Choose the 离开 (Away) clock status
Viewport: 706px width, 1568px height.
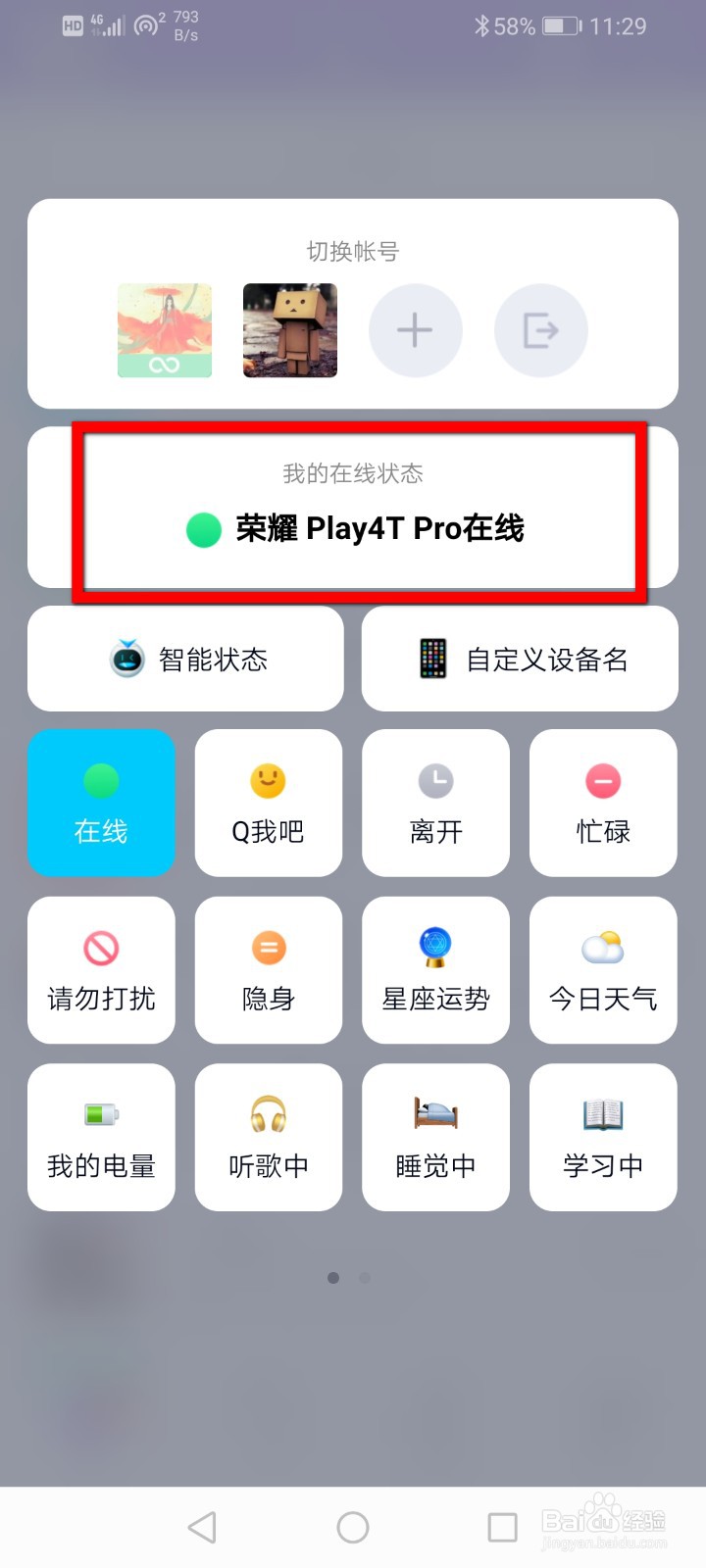click(x=435, y=802)
